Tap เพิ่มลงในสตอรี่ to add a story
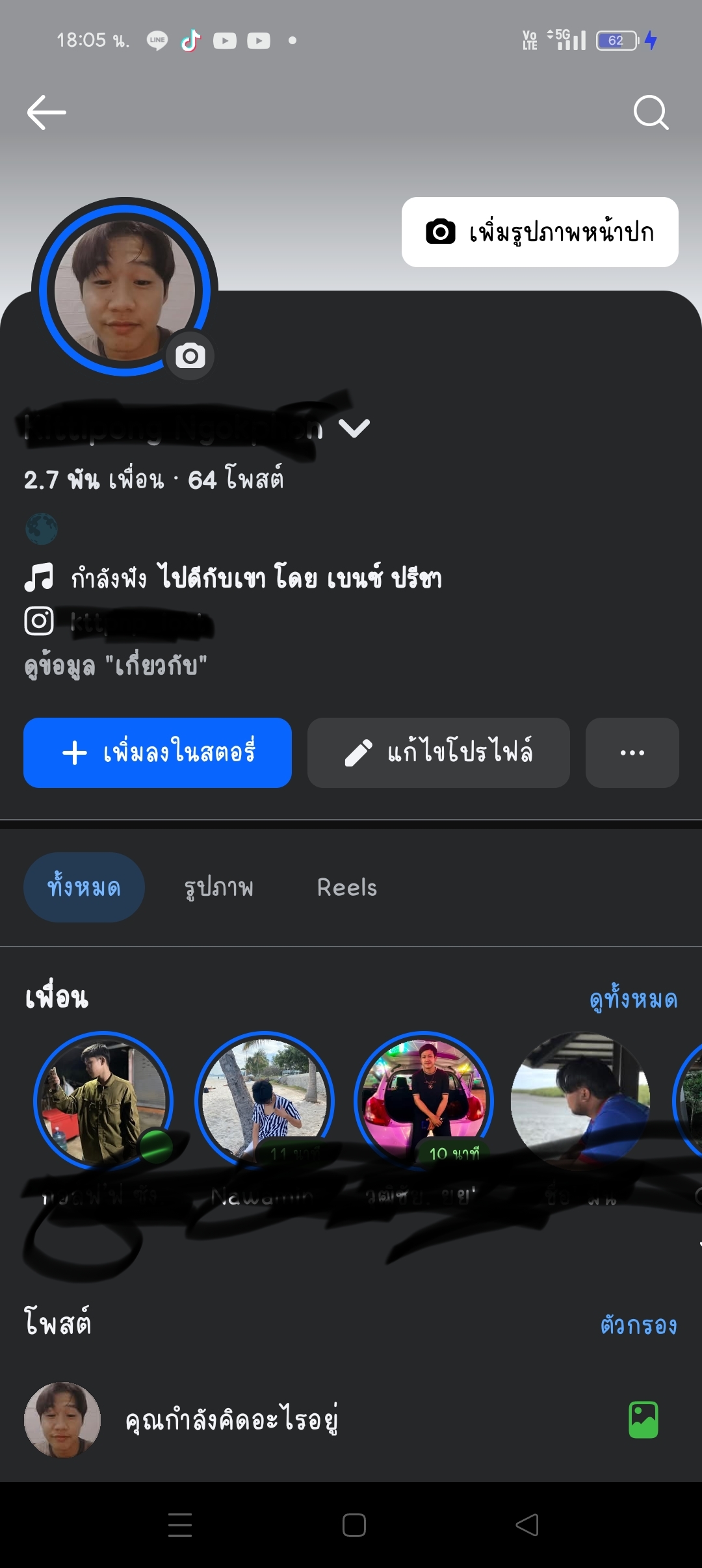 tap(157, 753)
